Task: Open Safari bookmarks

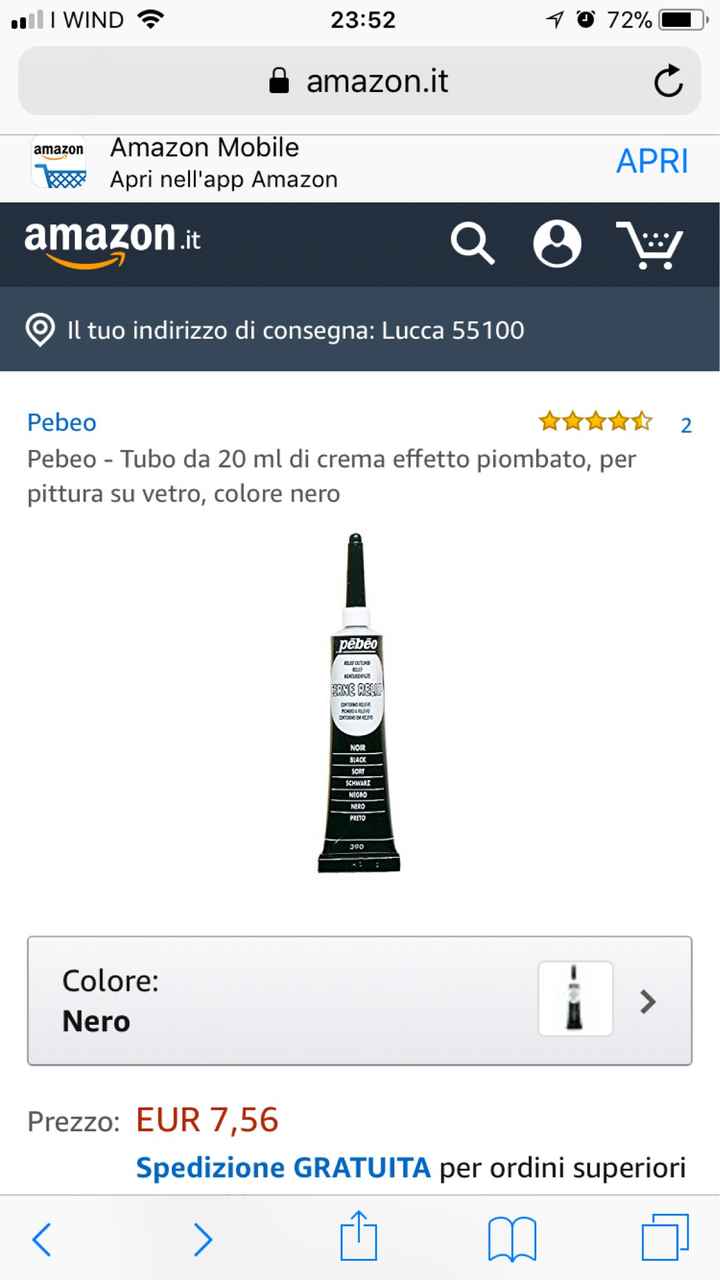Action: pyautogui.click(x=512, y=1240)
